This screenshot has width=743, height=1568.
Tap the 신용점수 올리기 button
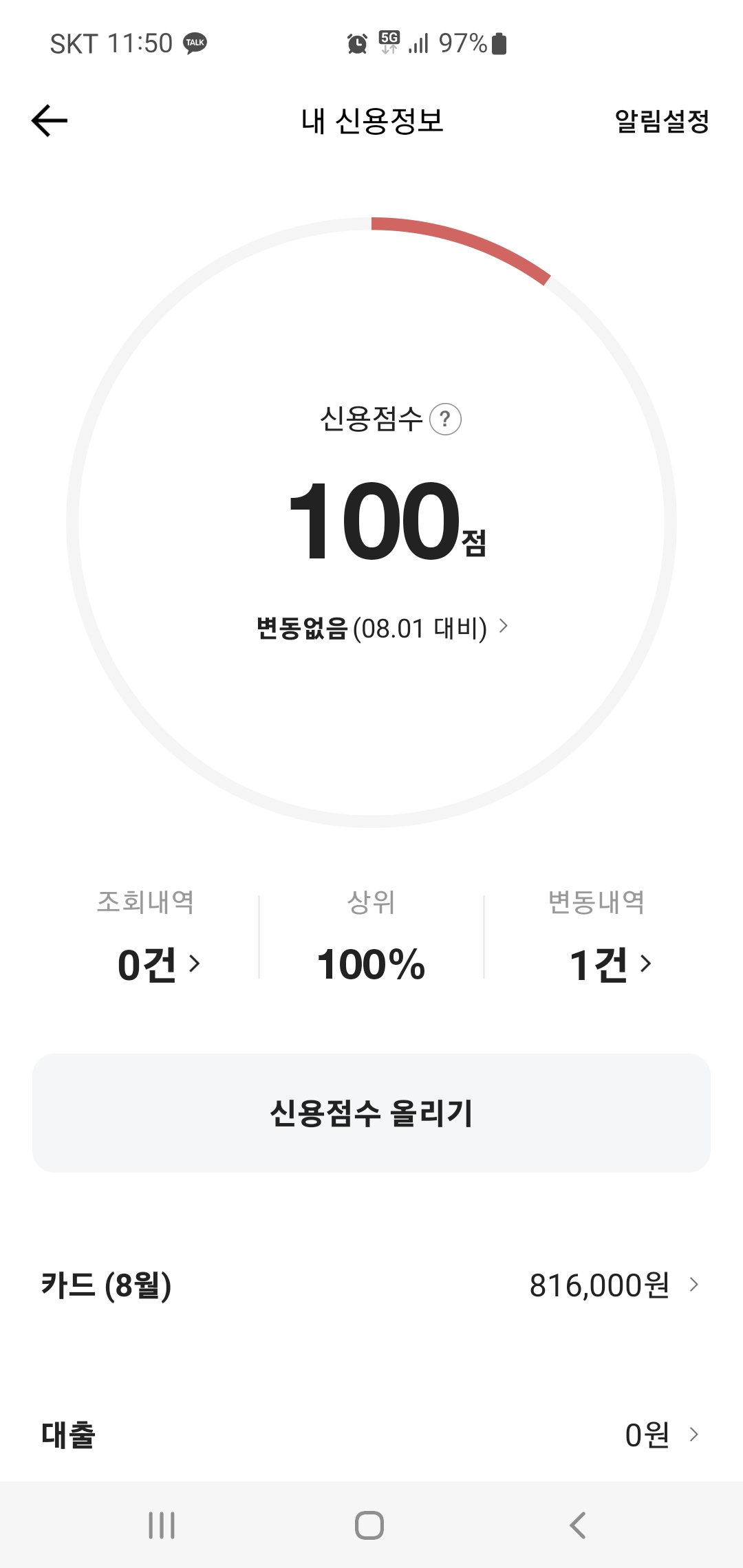(x=371, y=1113)
